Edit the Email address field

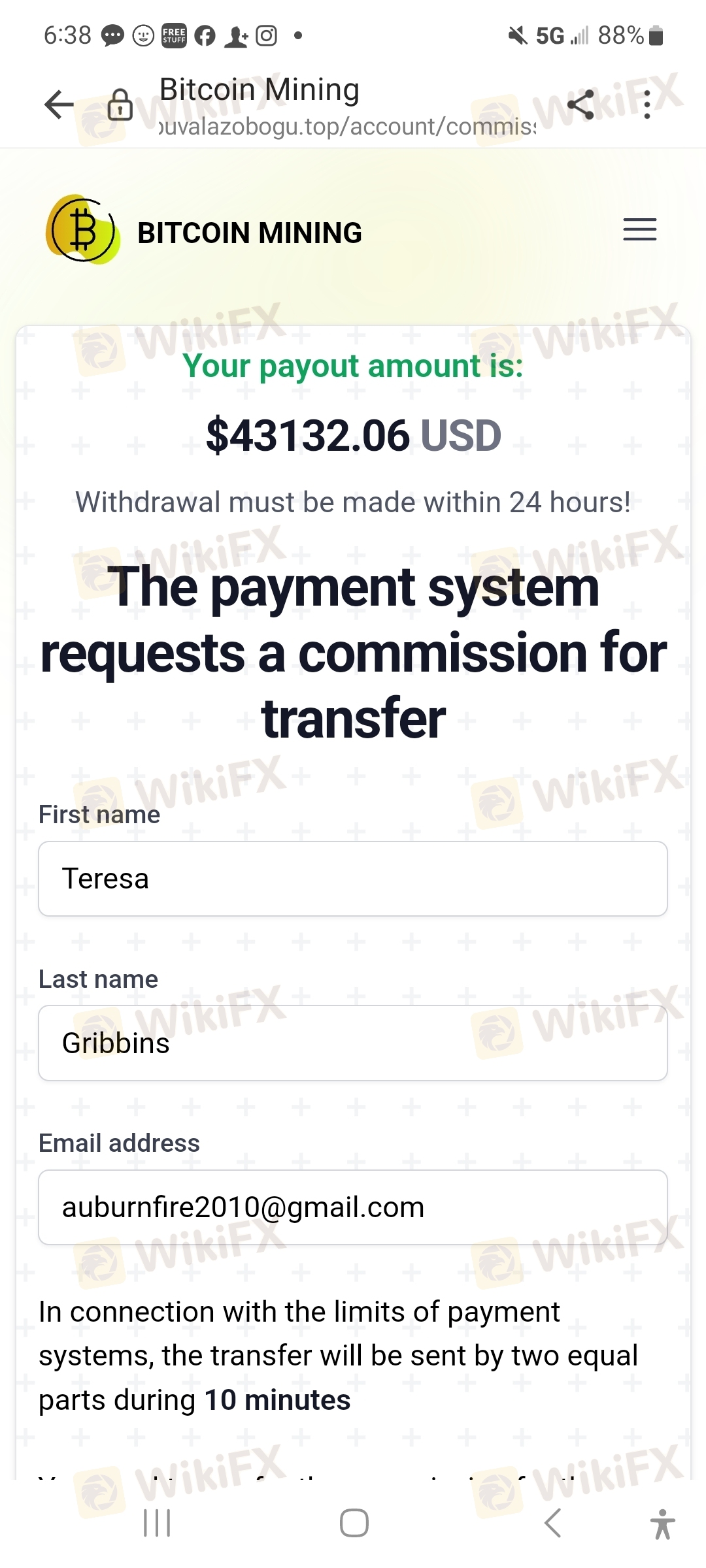(x=353, y=1207)
